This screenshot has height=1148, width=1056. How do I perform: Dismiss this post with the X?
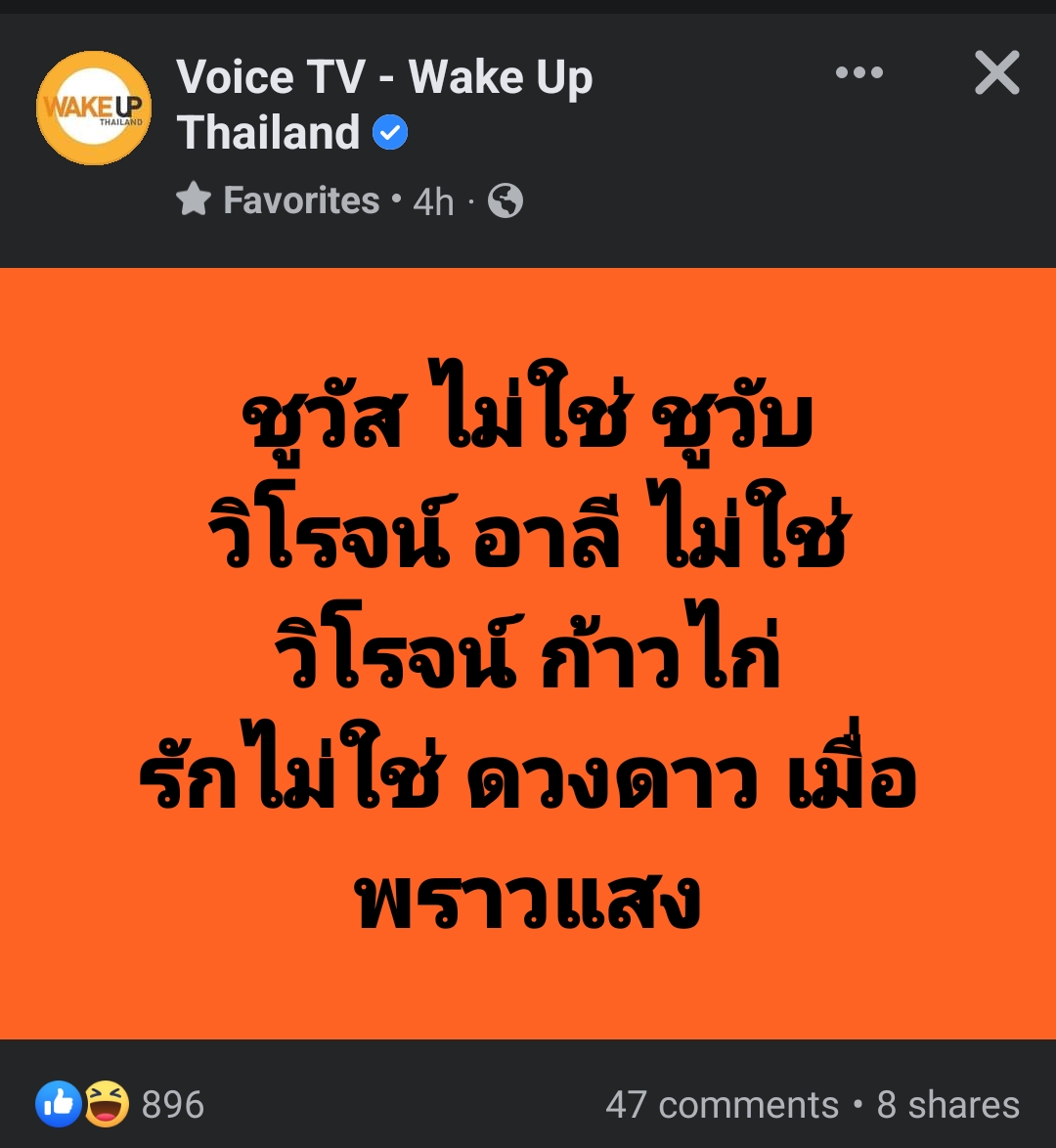(x=996, y=73)
